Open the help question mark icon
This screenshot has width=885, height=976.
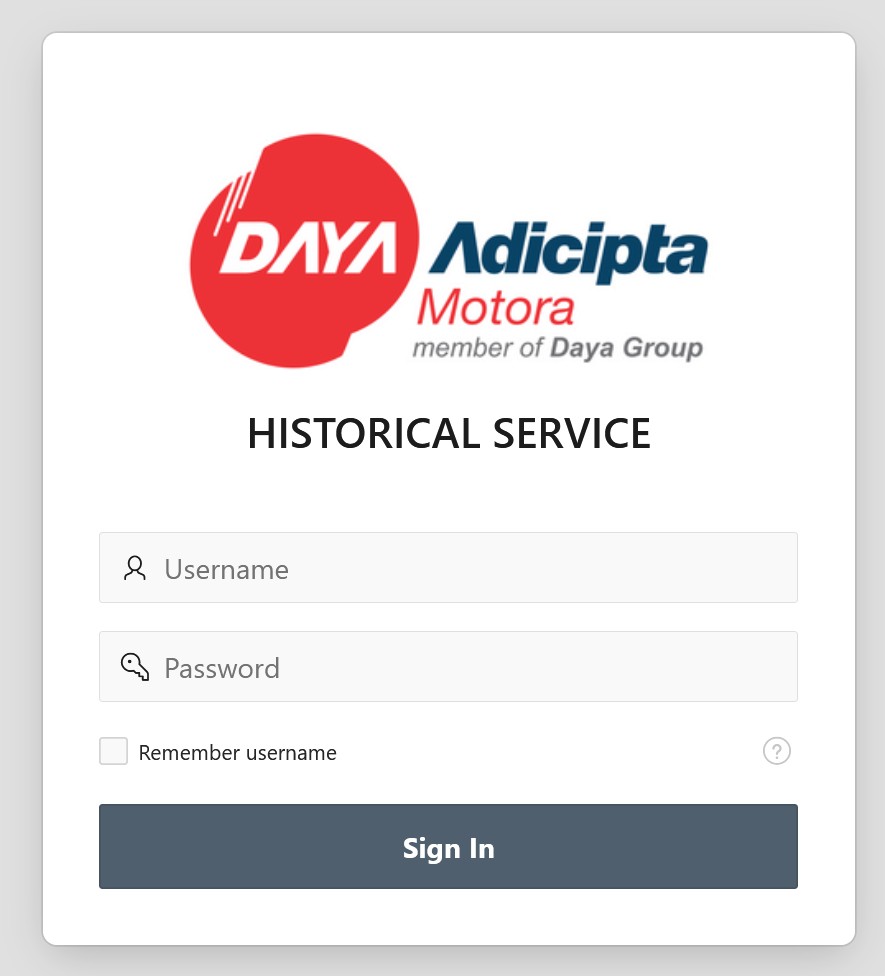pyautogui.click(x=776, y=751)
